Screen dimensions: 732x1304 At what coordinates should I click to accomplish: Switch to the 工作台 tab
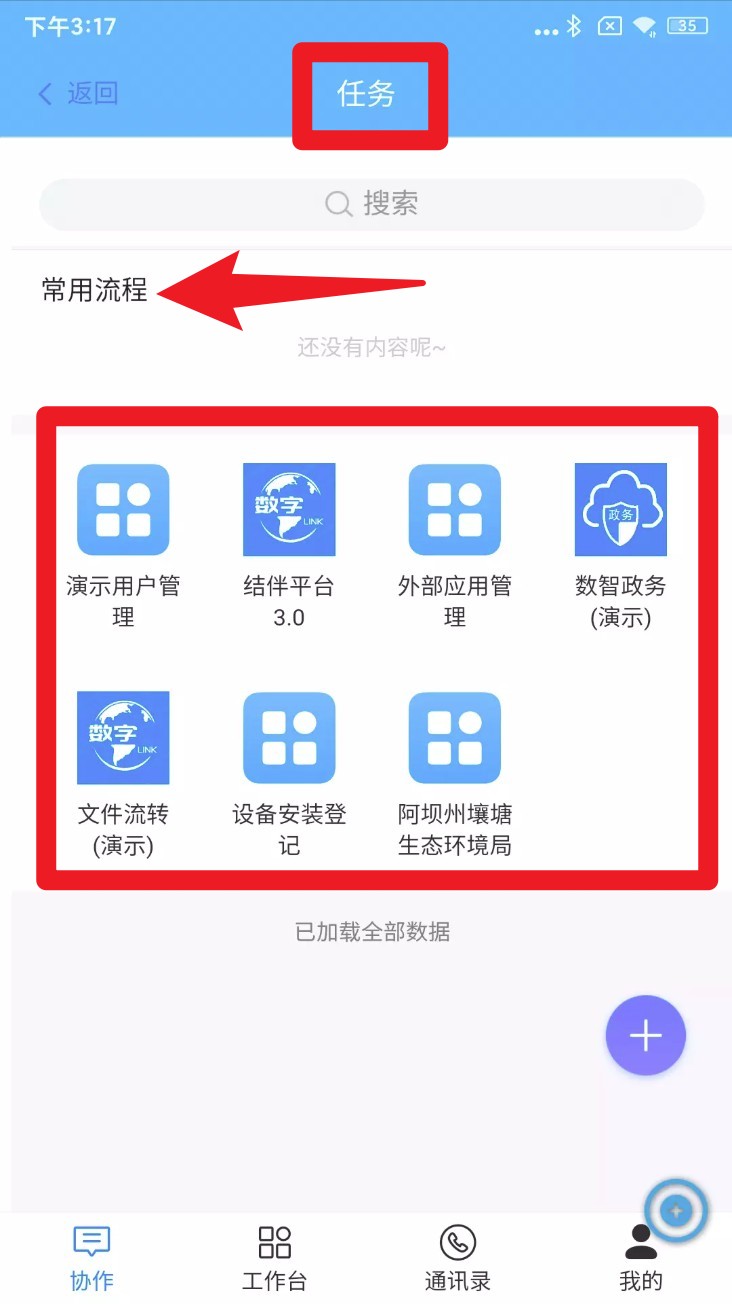[x=274, y=1257]
